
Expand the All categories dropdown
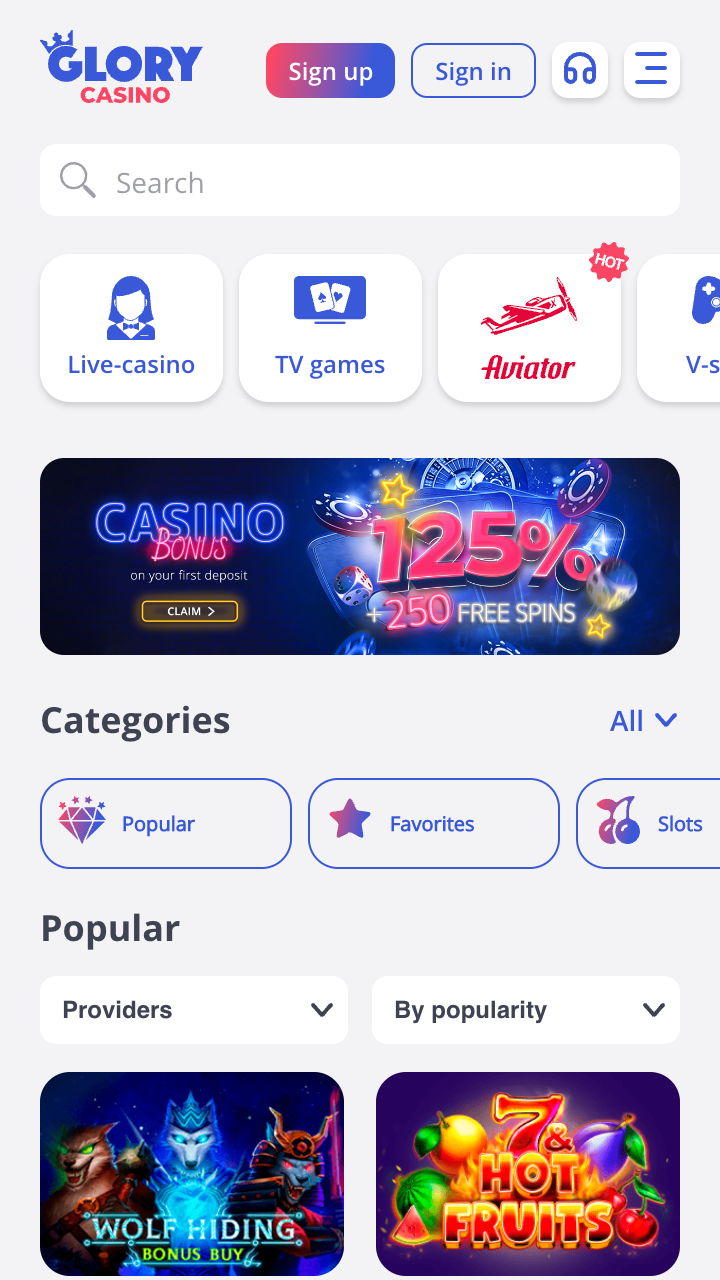[x=644, y=721]
